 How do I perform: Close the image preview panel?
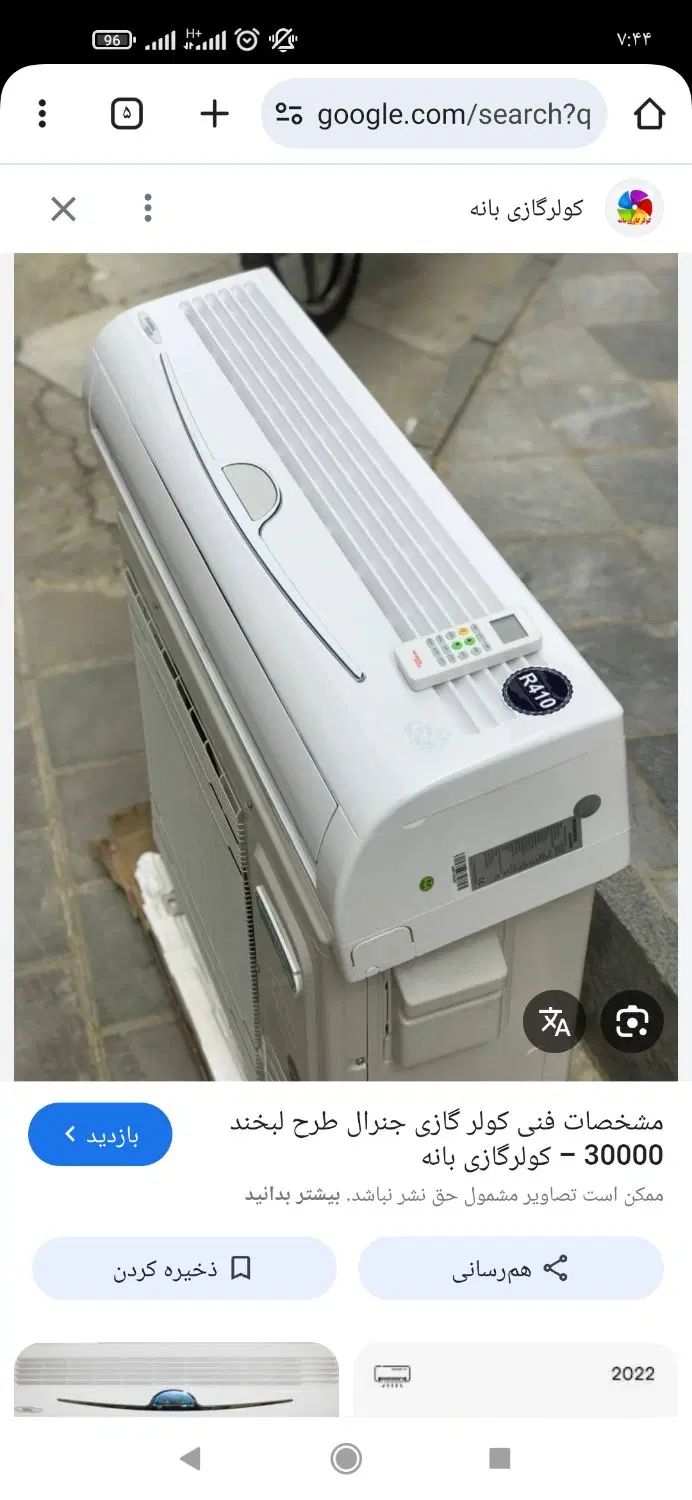[x=63, y=209]
